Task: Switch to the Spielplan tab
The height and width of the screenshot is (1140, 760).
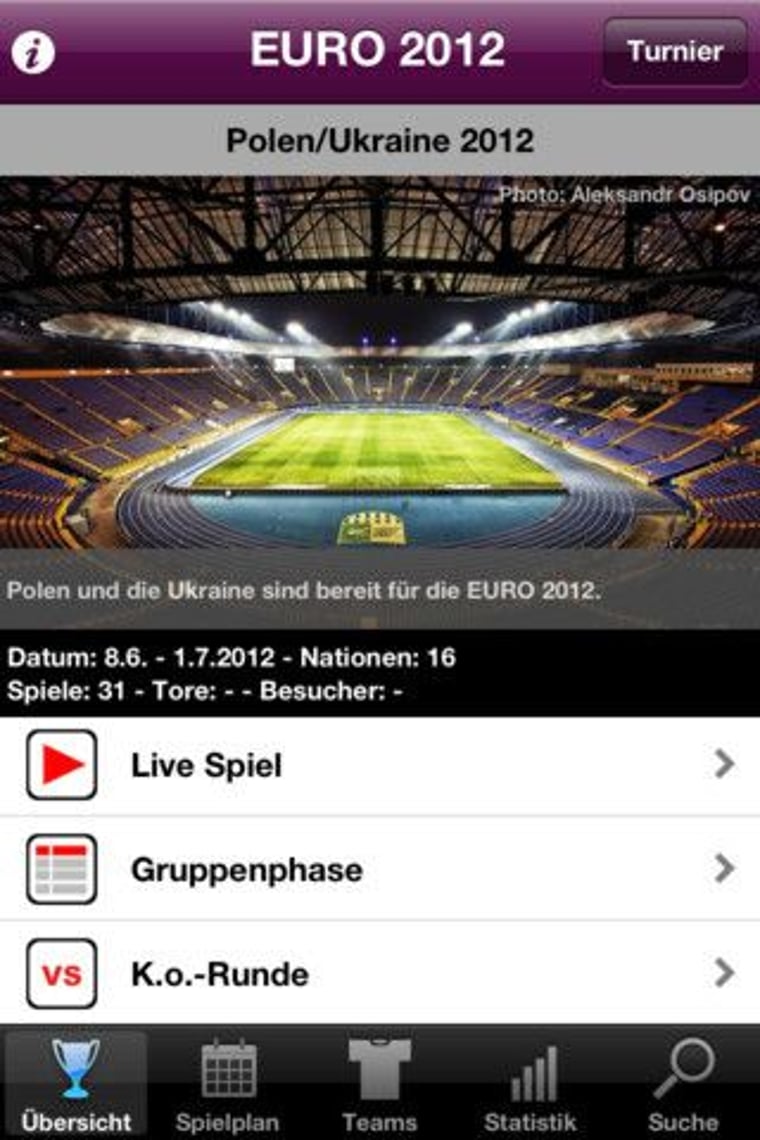Action: tap(228, 1084)
